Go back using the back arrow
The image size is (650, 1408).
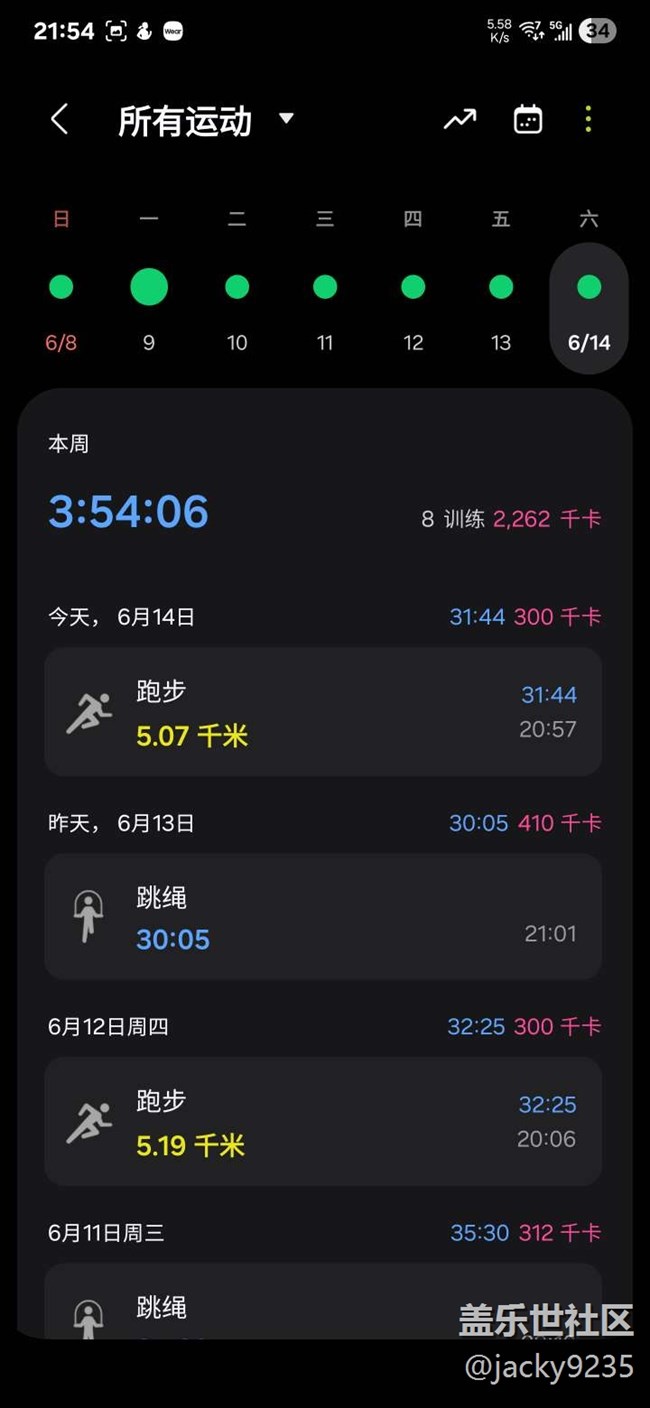tap(60, 120)
